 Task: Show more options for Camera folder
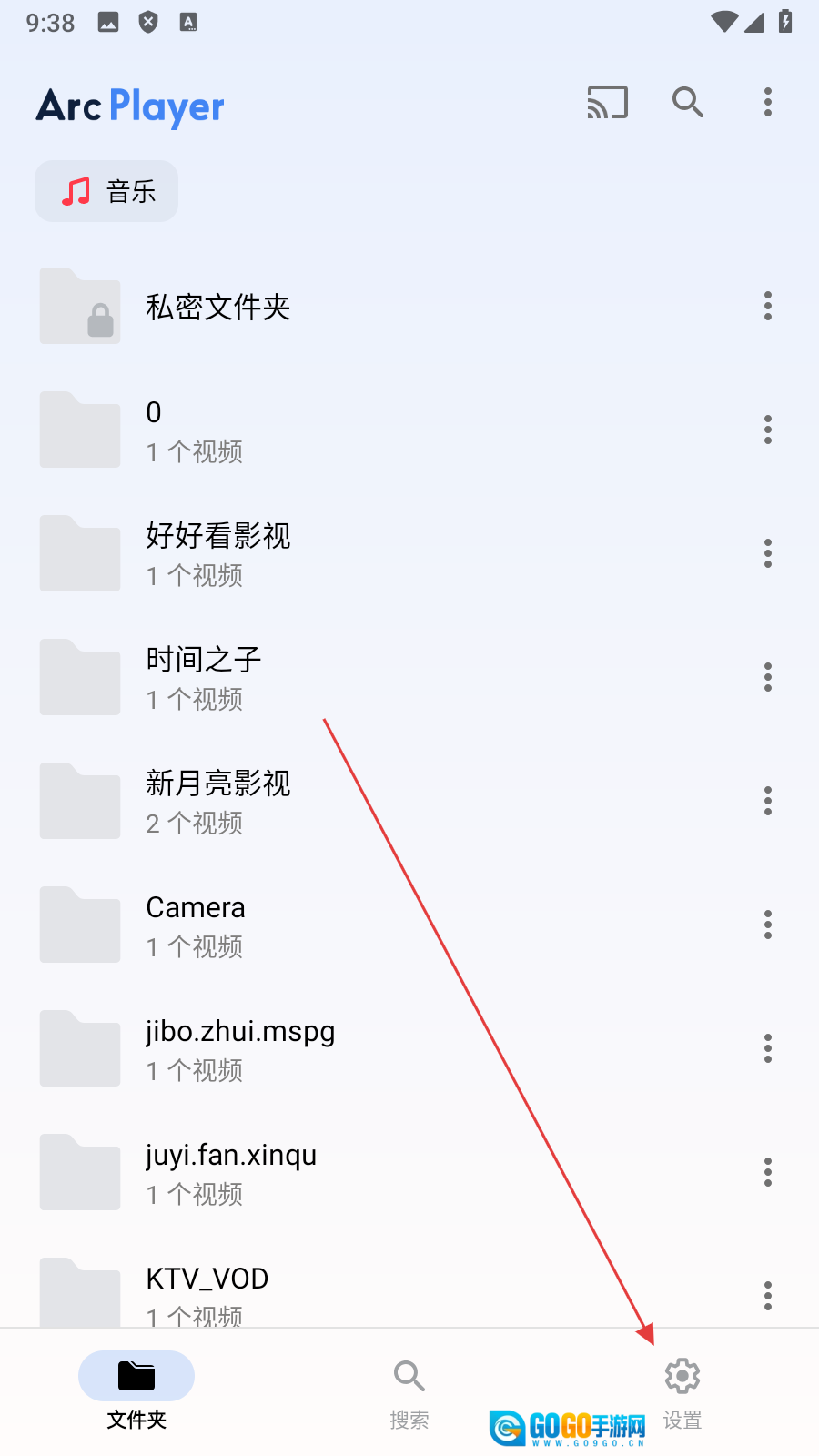coord(768,925)
